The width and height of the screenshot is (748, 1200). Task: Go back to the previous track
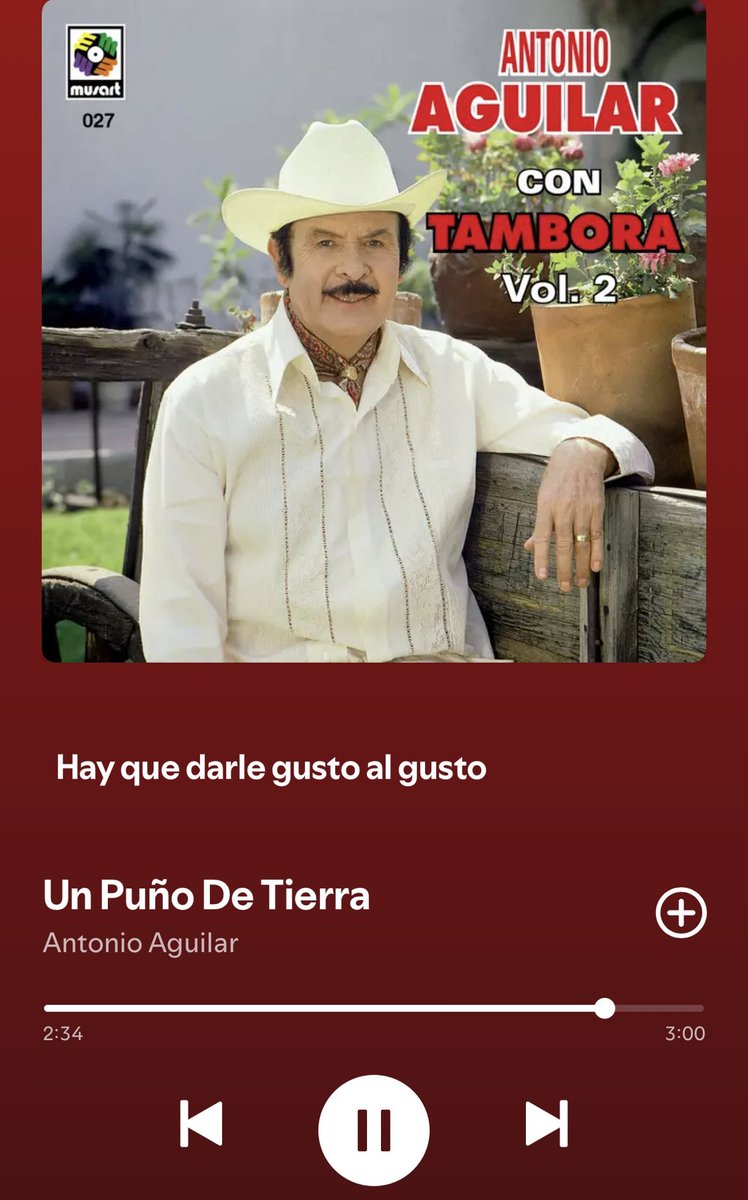(x=201, y=1123)
